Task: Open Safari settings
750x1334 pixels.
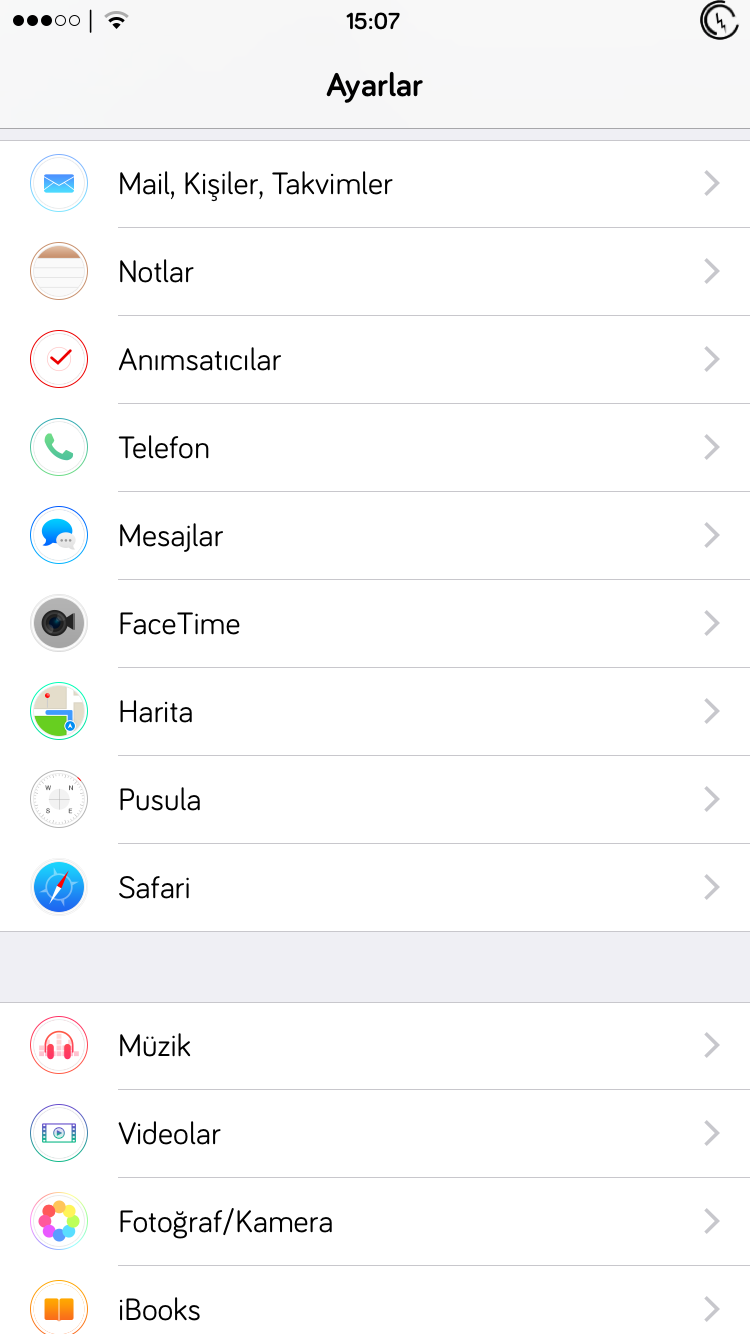Action: 375,888
